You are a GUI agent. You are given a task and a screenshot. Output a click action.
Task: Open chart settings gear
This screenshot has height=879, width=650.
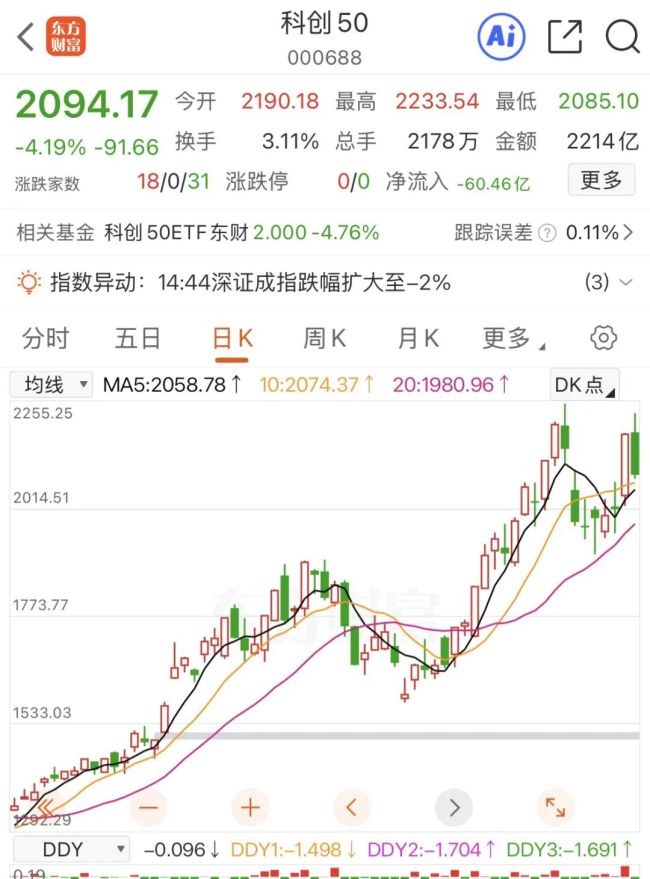[603, 337]
